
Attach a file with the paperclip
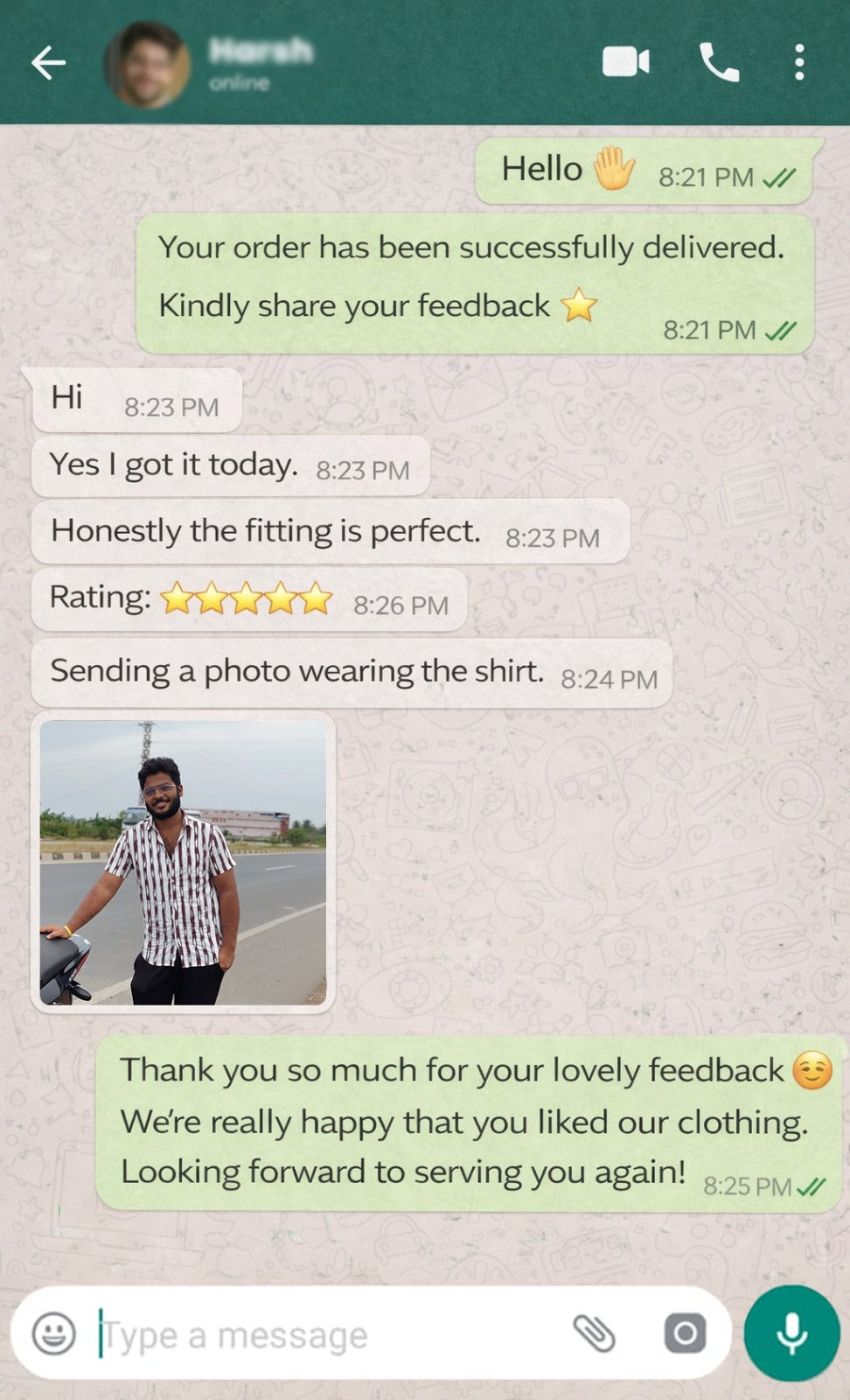tap(595, 1333)
